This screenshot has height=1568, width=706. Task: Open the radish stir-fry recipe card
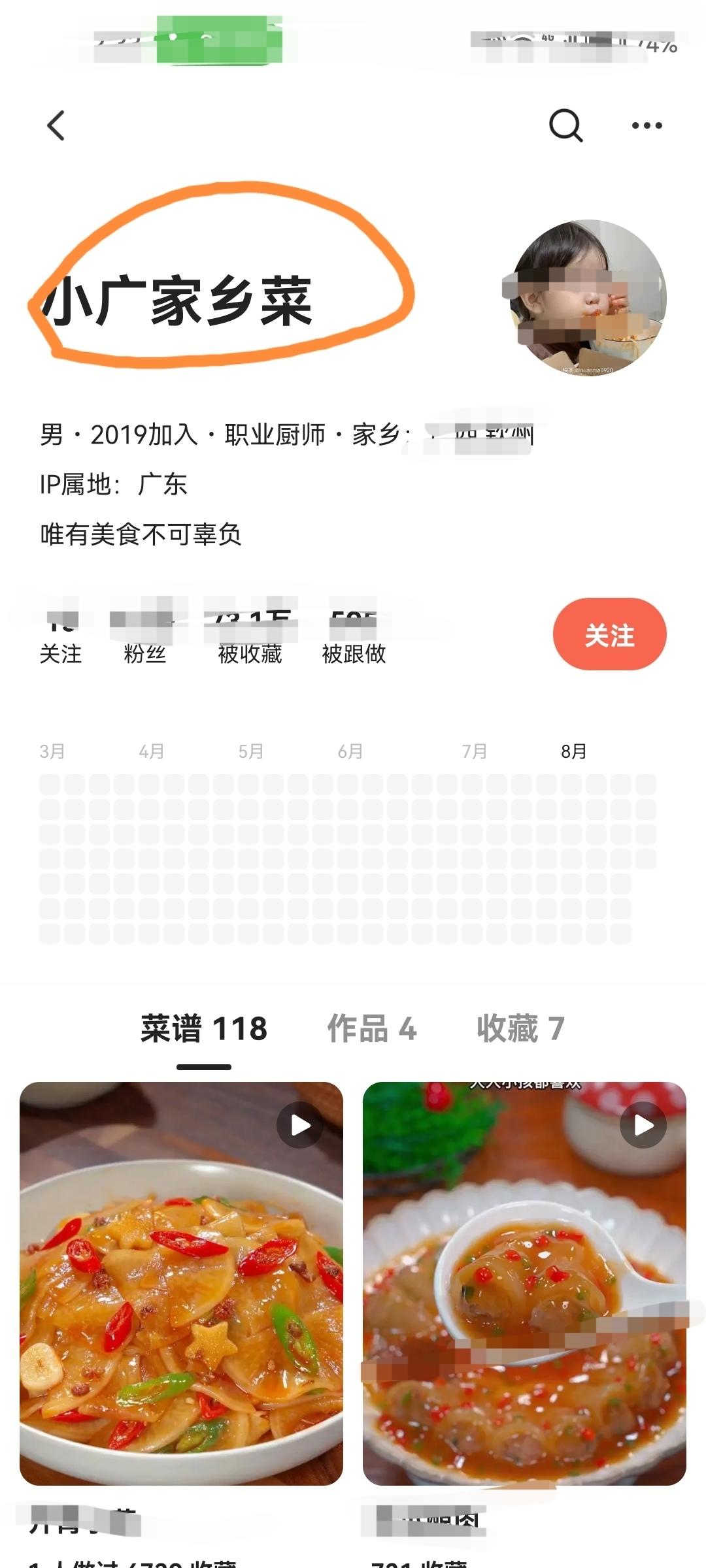pos(181,1284)
